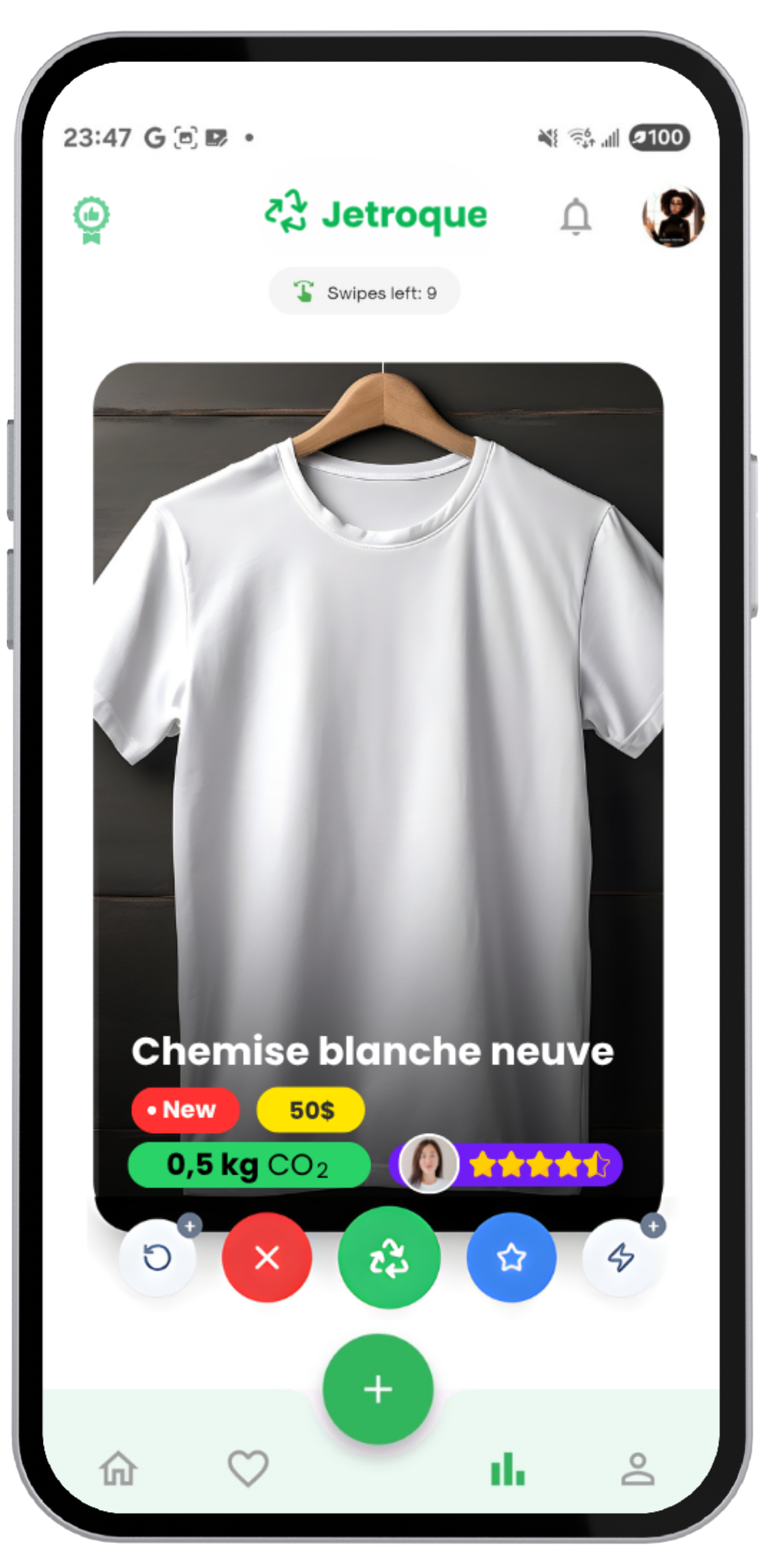766x1568 pixels.
Task: Open the bar chart statistics tab
Action: (508, 1469)
